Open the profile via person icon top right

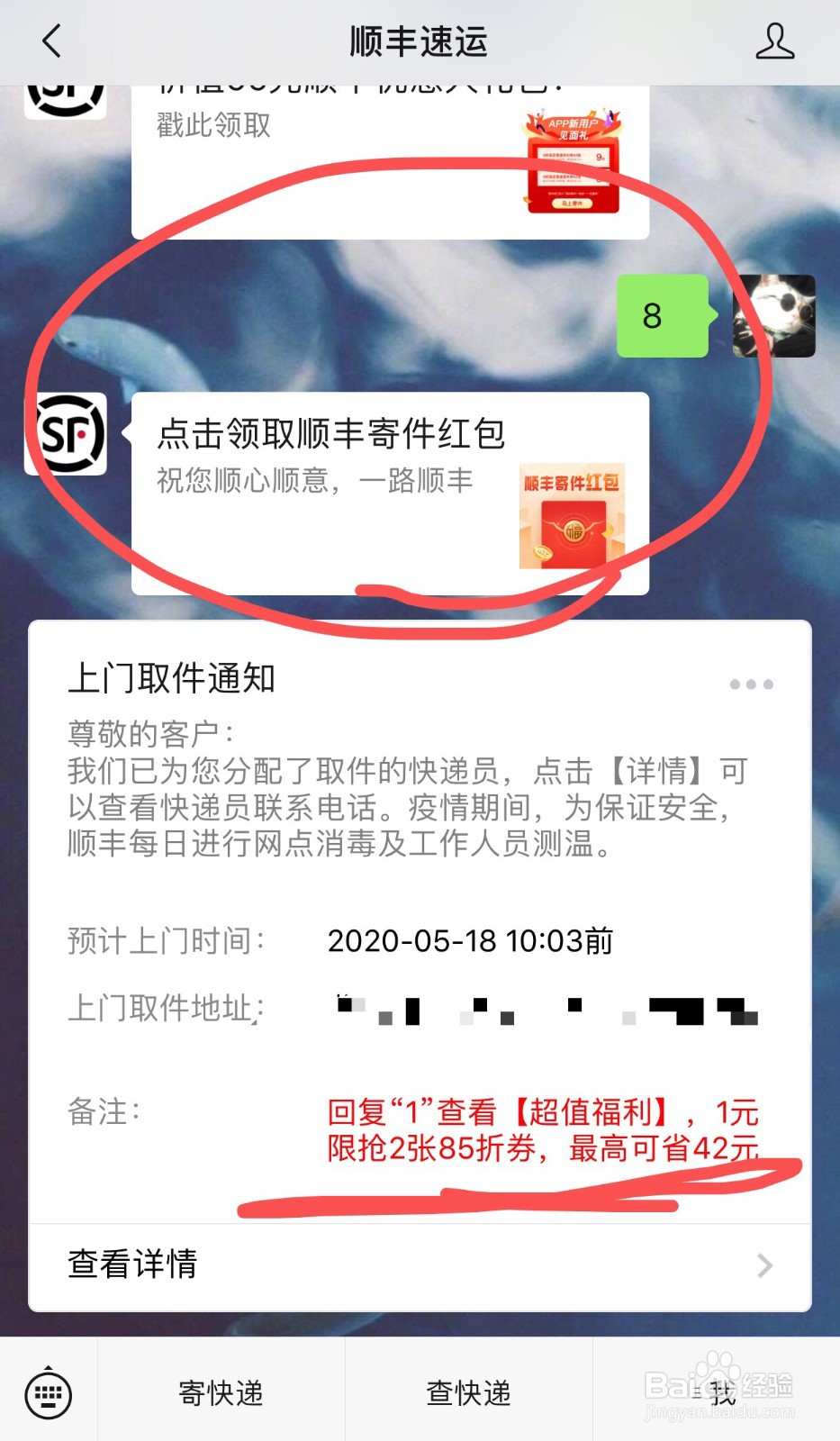tap(776, 41)
